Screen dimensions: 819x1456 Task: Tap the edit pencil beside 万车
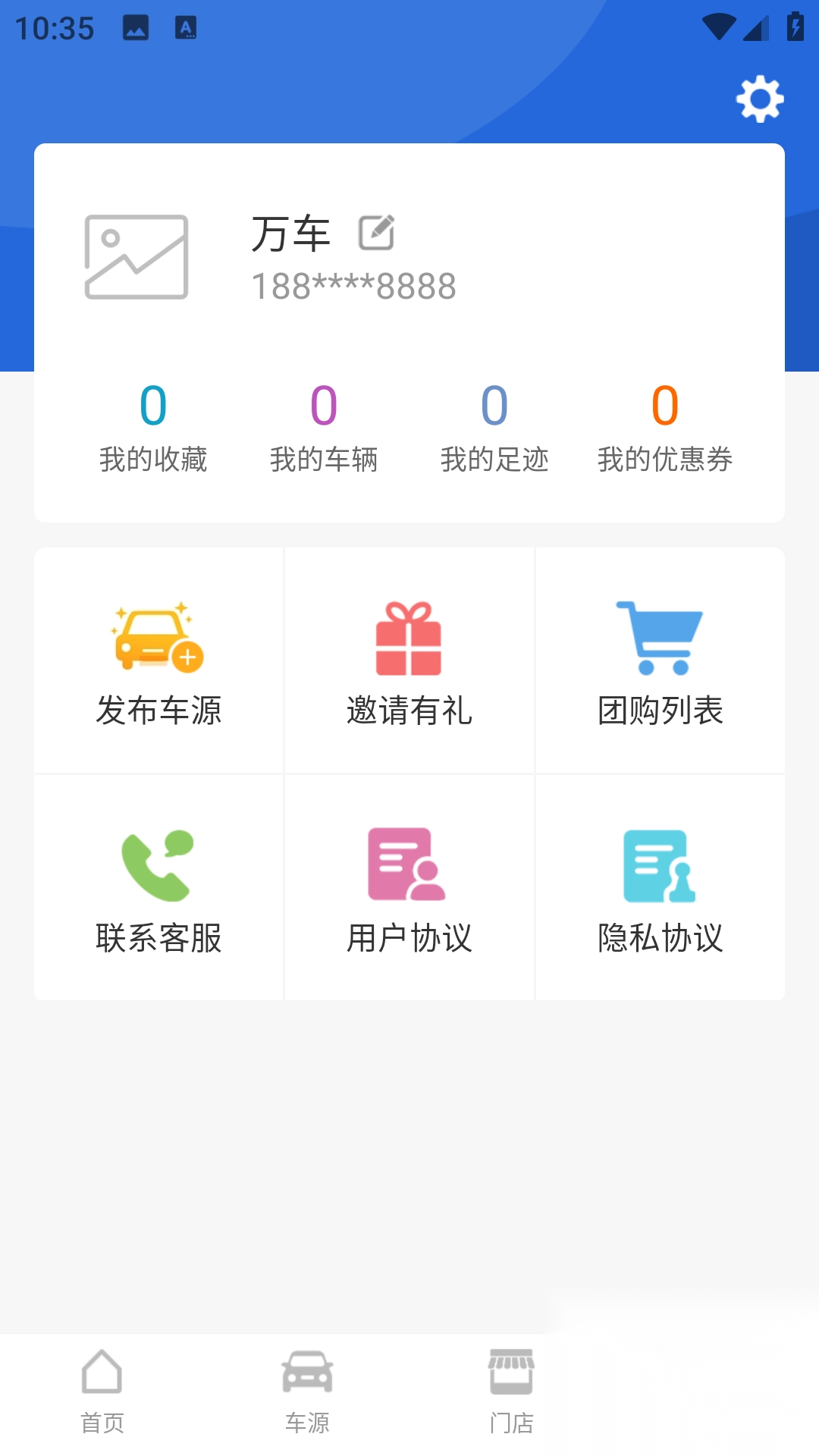coord(379,234)
